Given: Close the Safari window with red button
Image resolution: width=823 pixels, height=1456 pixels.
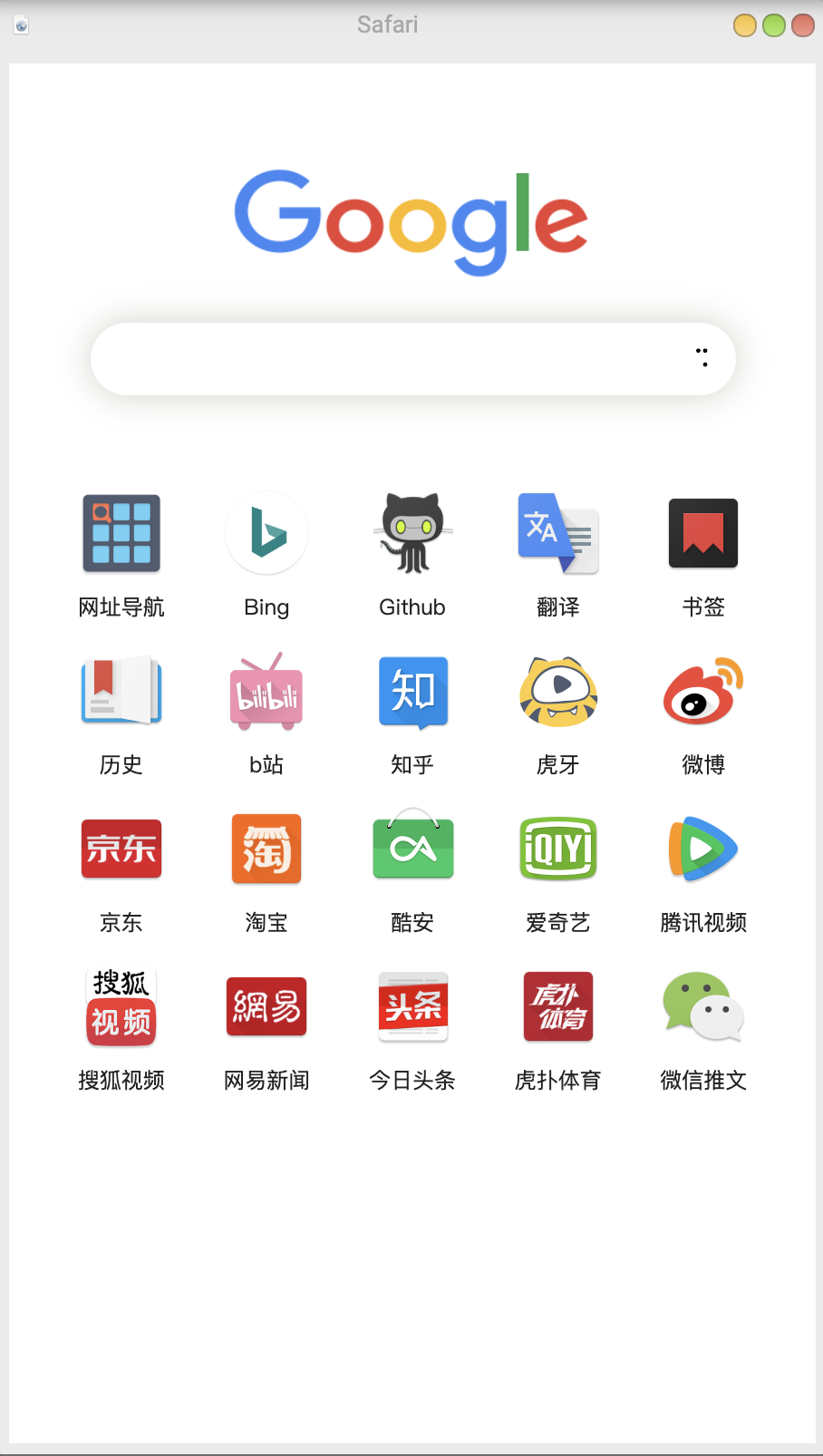Looking at the screenshot, I should click(802, 25).
